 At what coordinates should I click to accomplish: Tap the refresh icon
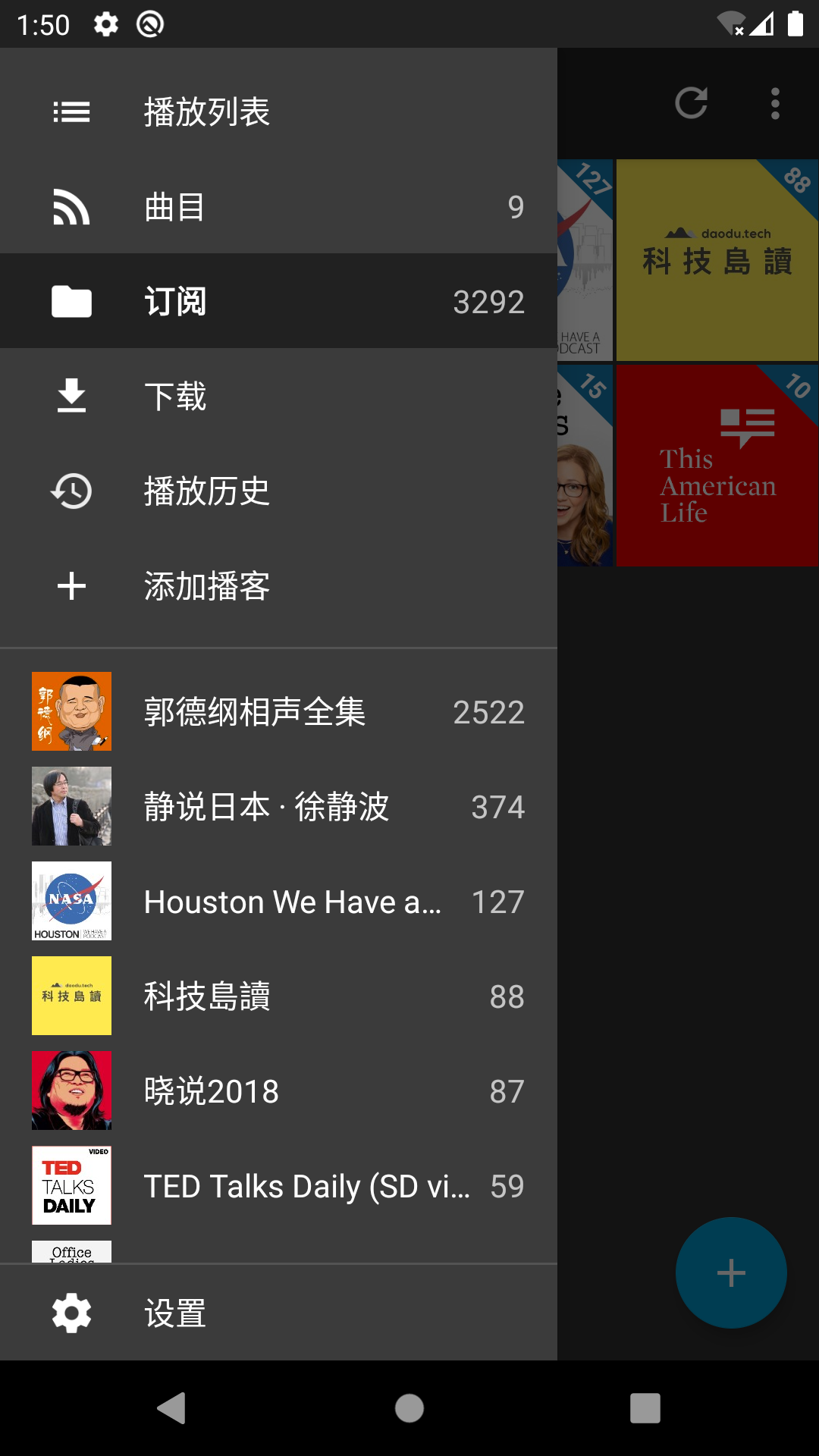coord(691,103)
